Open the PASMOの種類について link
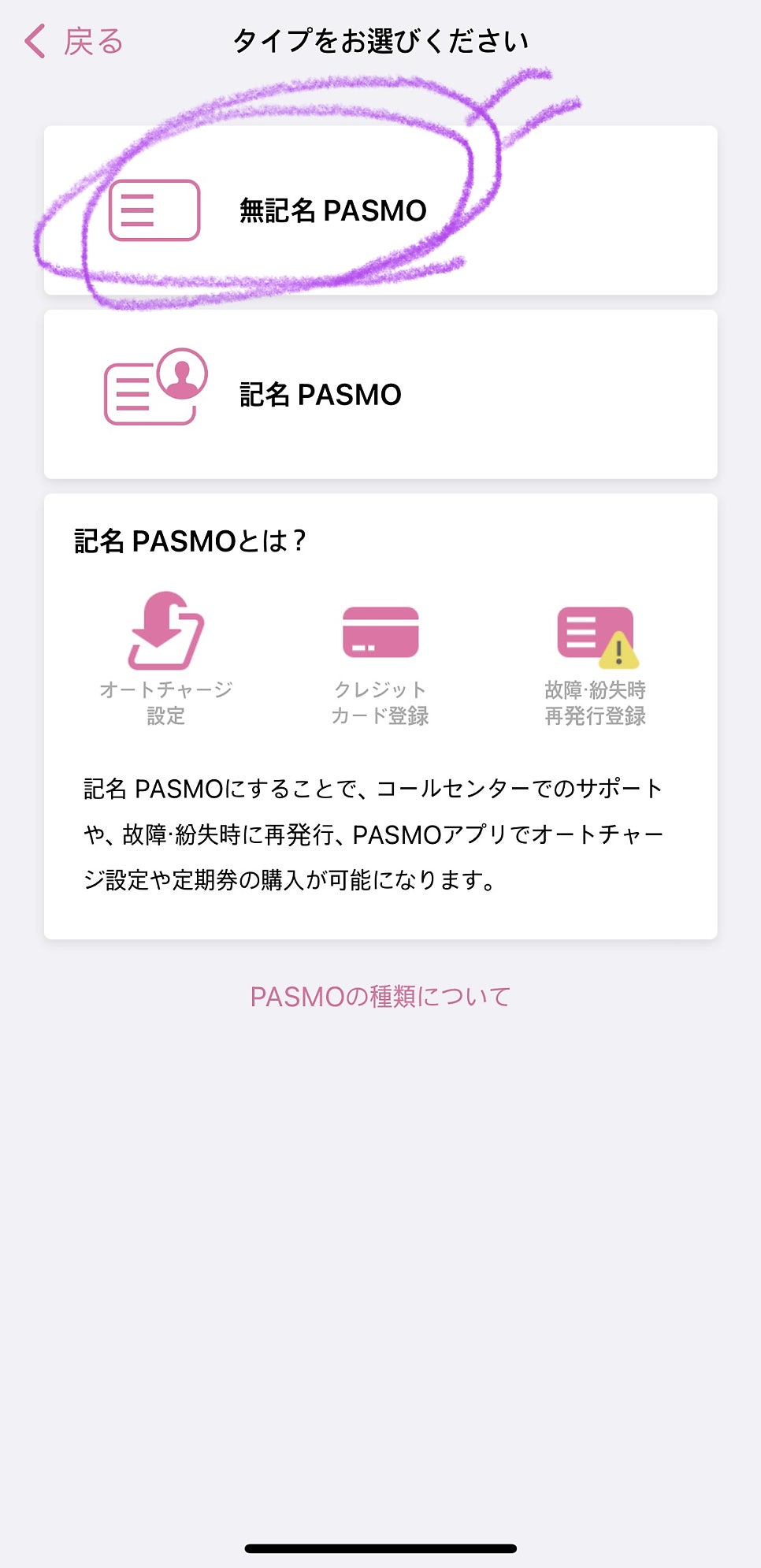 pyautogui.click(x=380, y=997)
